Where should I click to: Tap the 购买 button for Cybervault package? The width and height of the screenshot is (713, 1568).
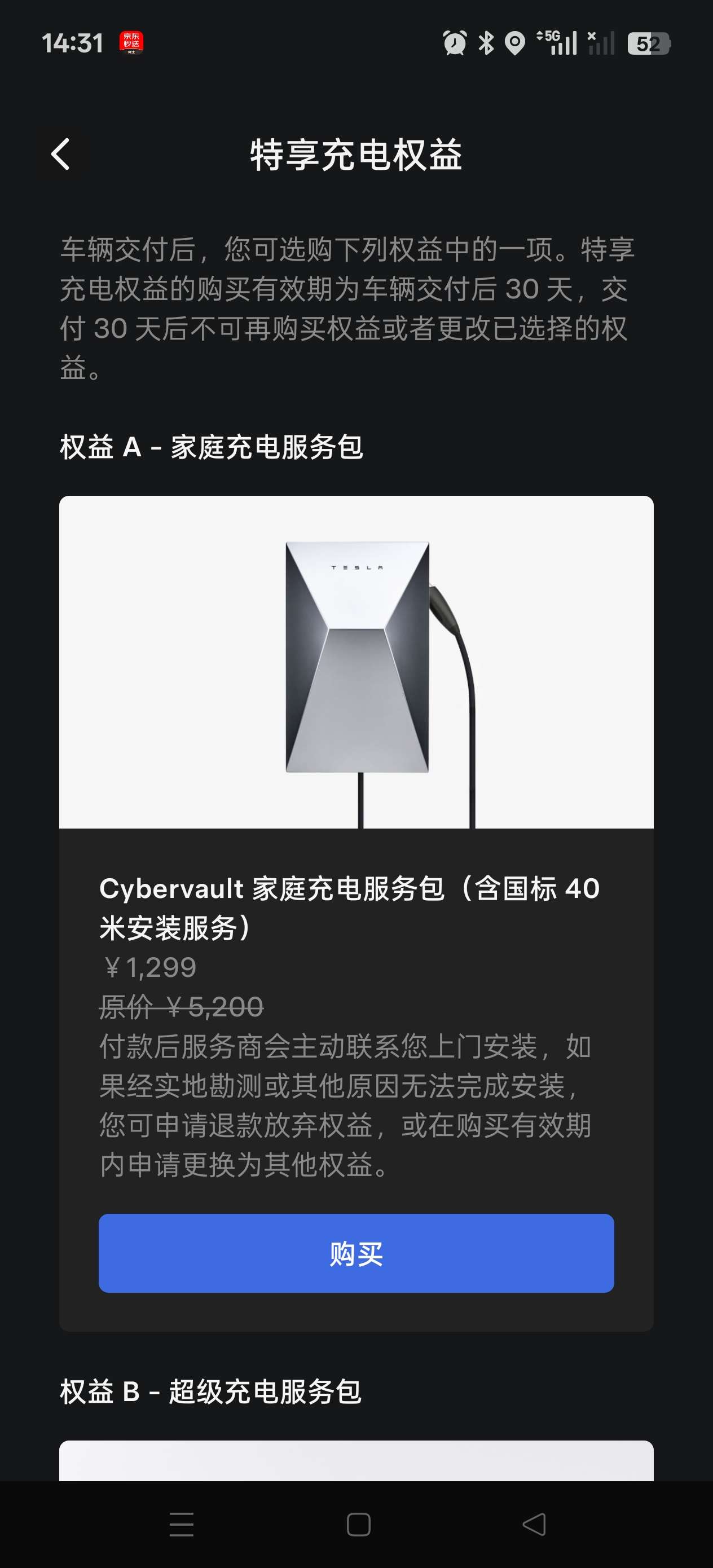click(356, 1253)
